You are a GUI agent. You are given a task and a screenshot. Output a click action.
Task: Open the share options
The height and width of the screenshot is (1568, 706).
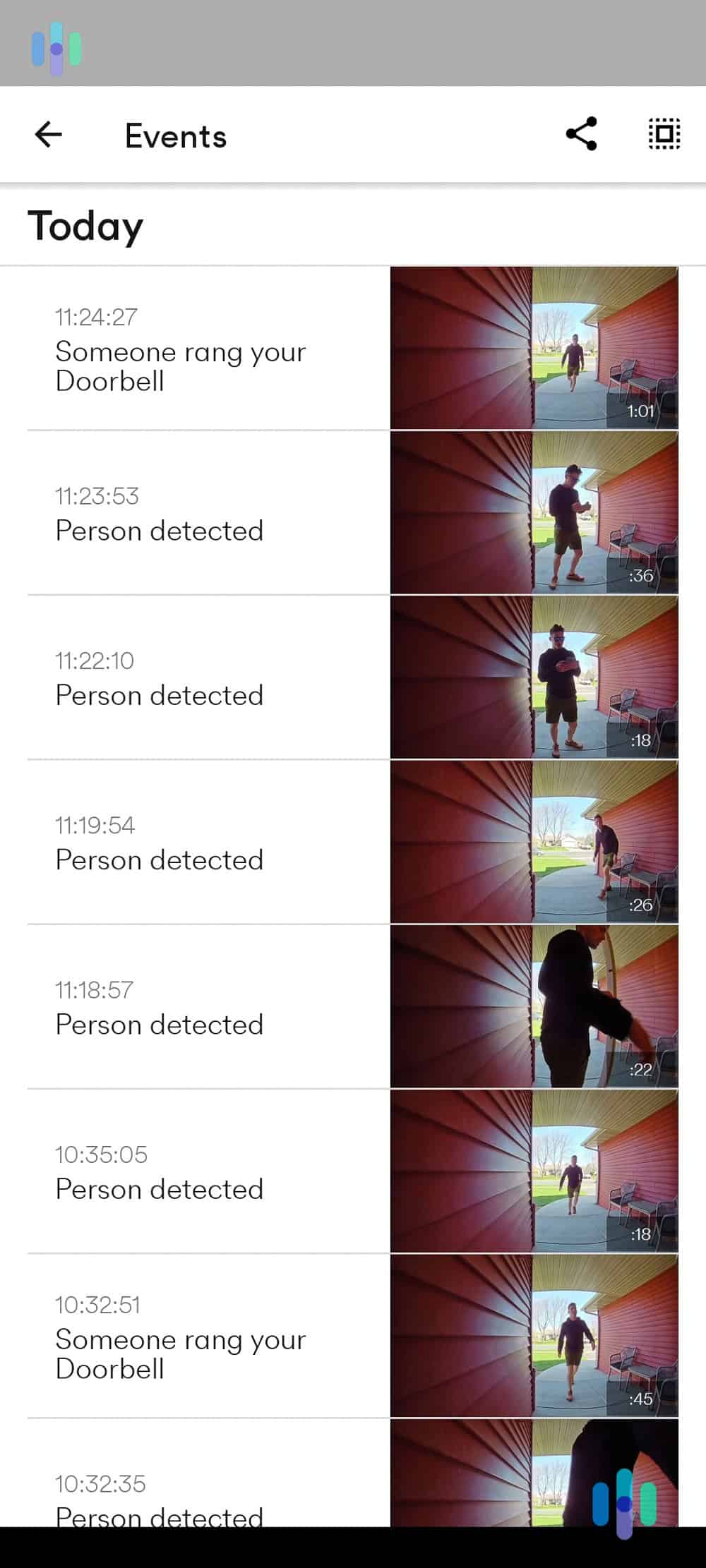click(x=581, y=135)
